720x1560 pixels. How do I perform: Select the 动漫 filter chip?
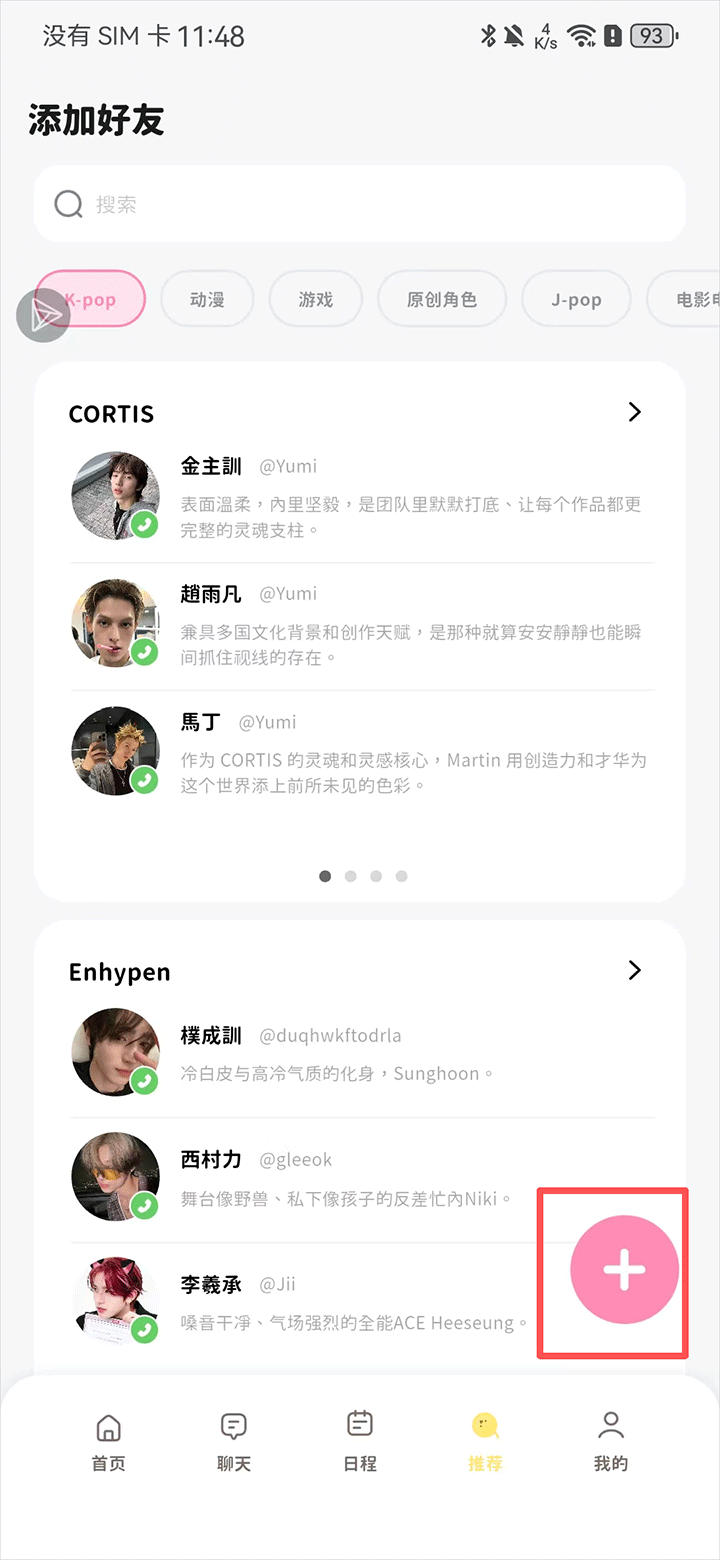pos(207,299)
